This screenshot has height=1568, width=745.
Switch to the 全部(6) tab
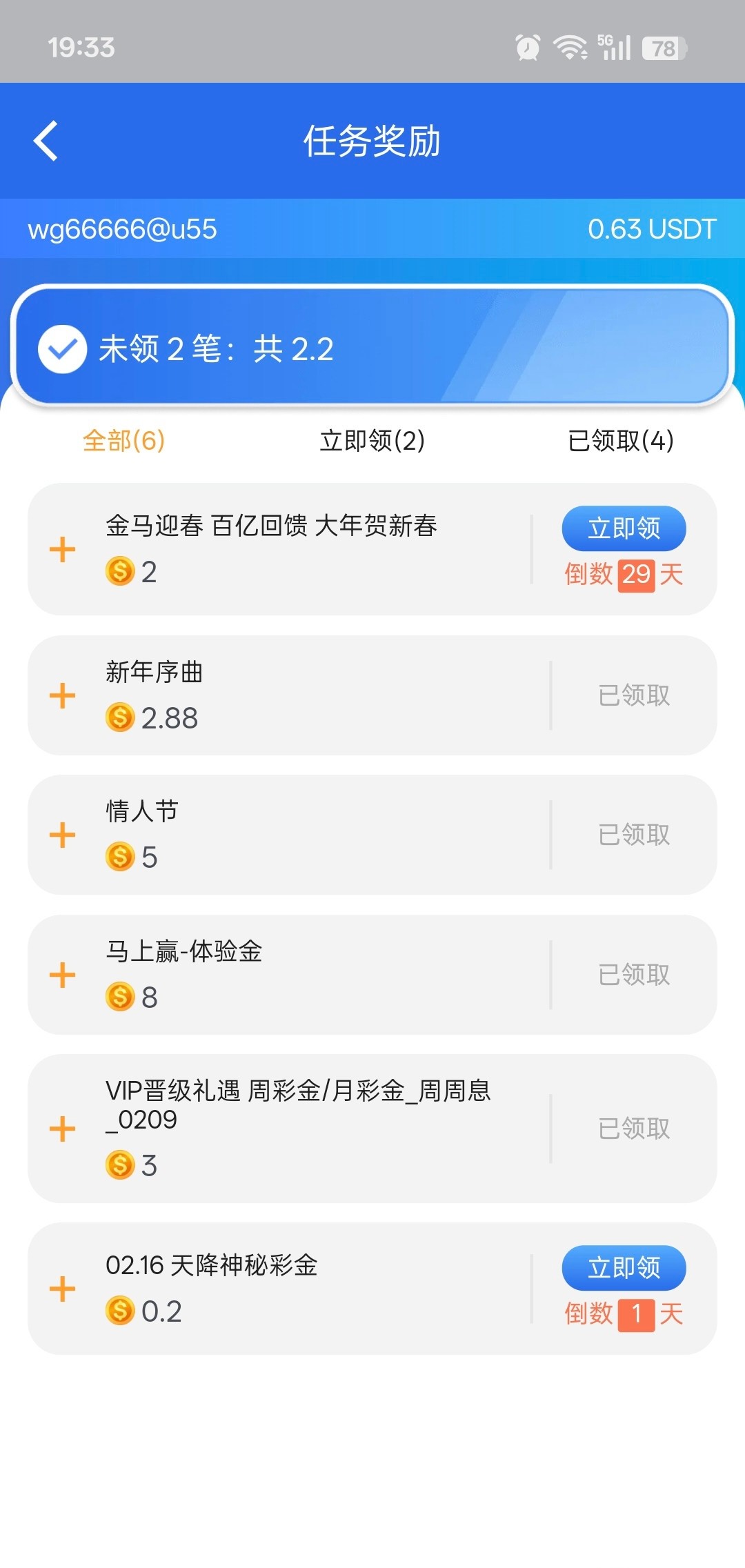pos(123,441)
